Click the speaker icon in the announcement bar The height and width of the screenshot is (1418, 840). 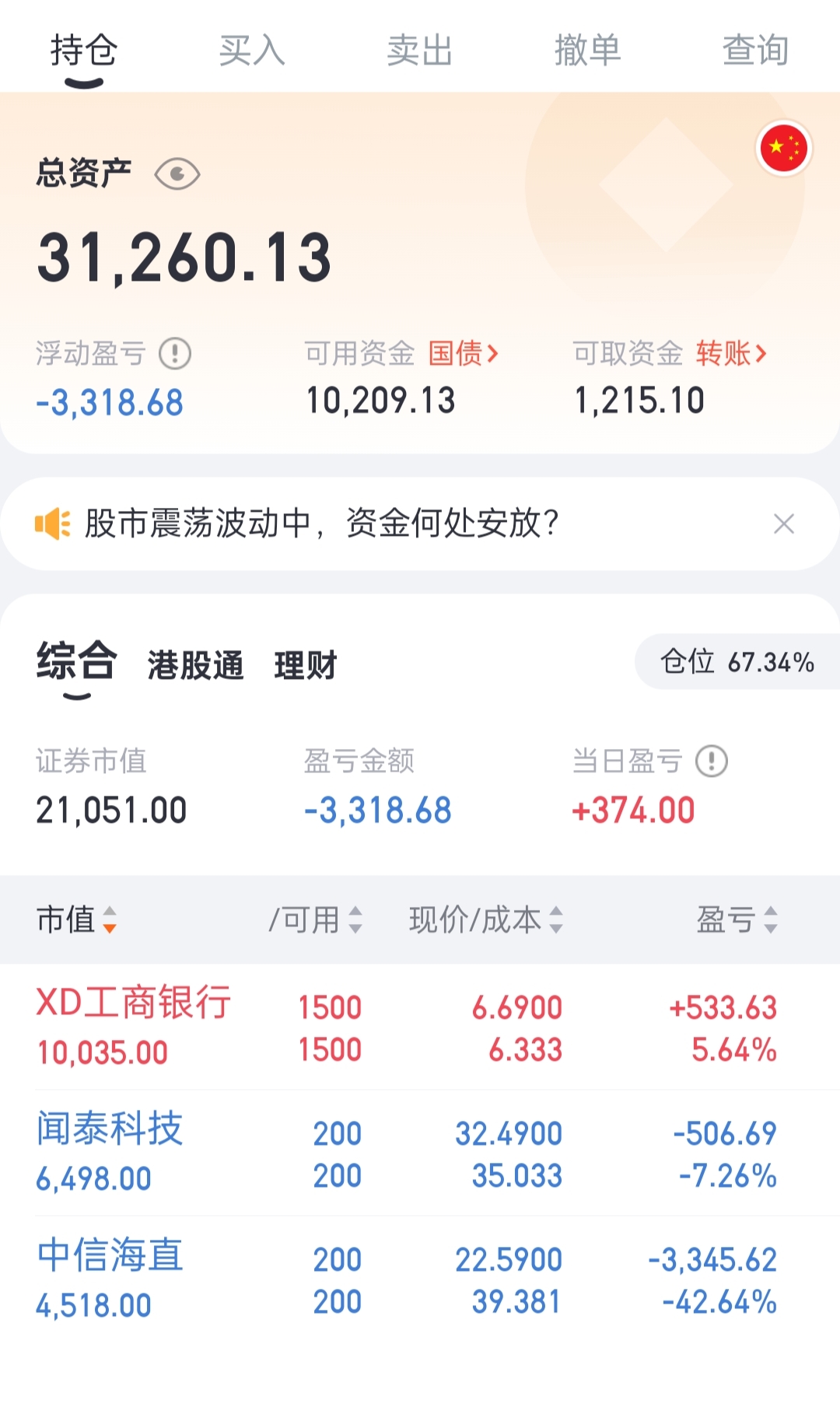51,523
